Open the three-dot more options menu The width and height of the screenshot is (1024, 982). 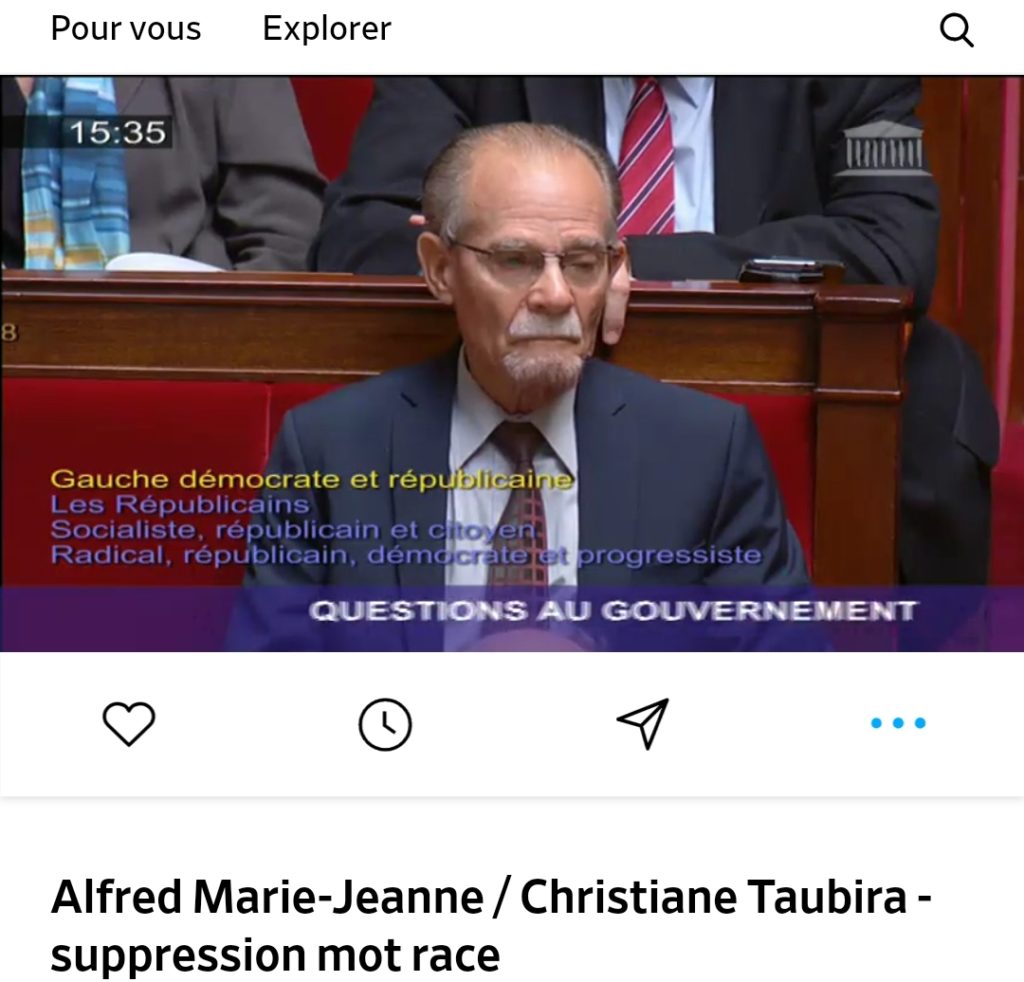tap(897, 723)
